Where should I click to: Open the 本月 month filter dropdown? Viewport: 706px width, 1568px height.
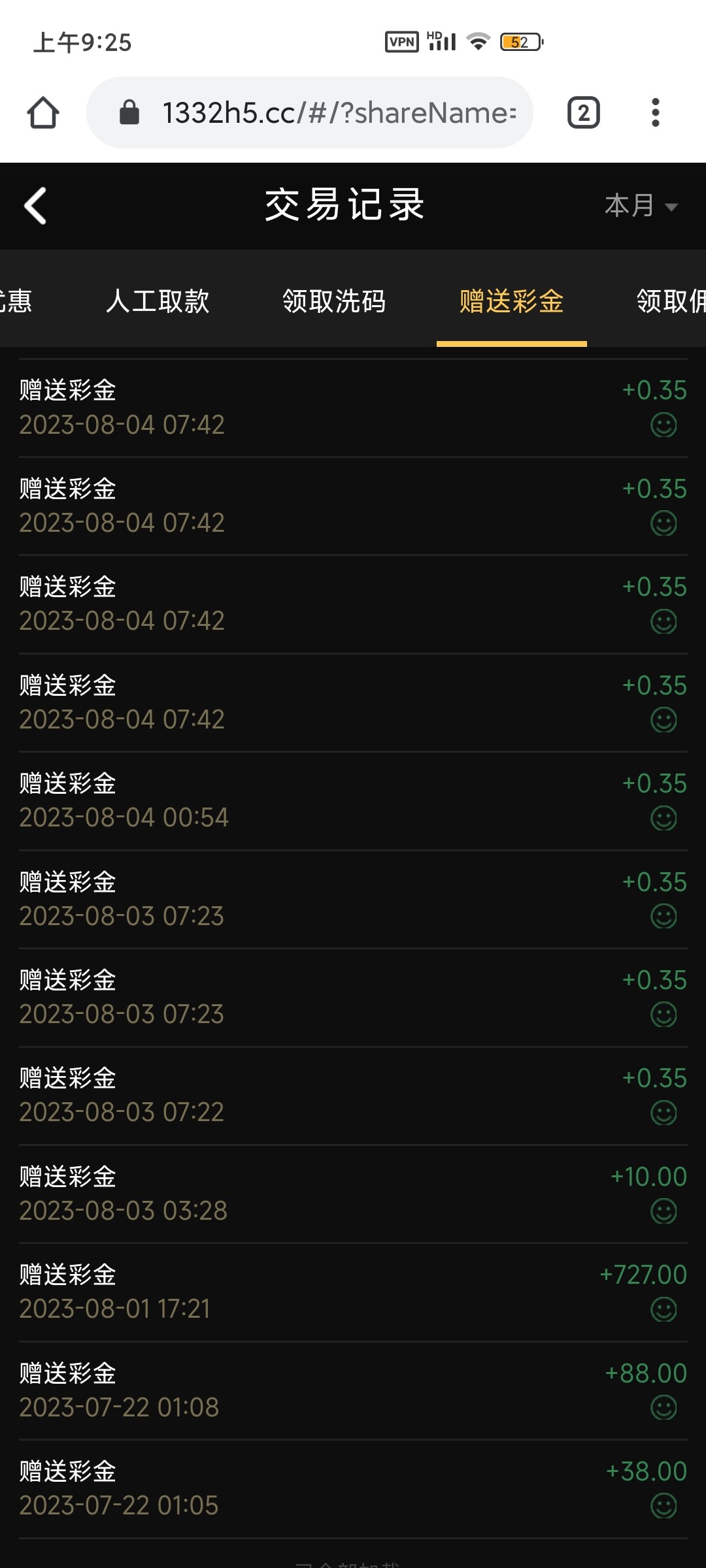(641, 205)
